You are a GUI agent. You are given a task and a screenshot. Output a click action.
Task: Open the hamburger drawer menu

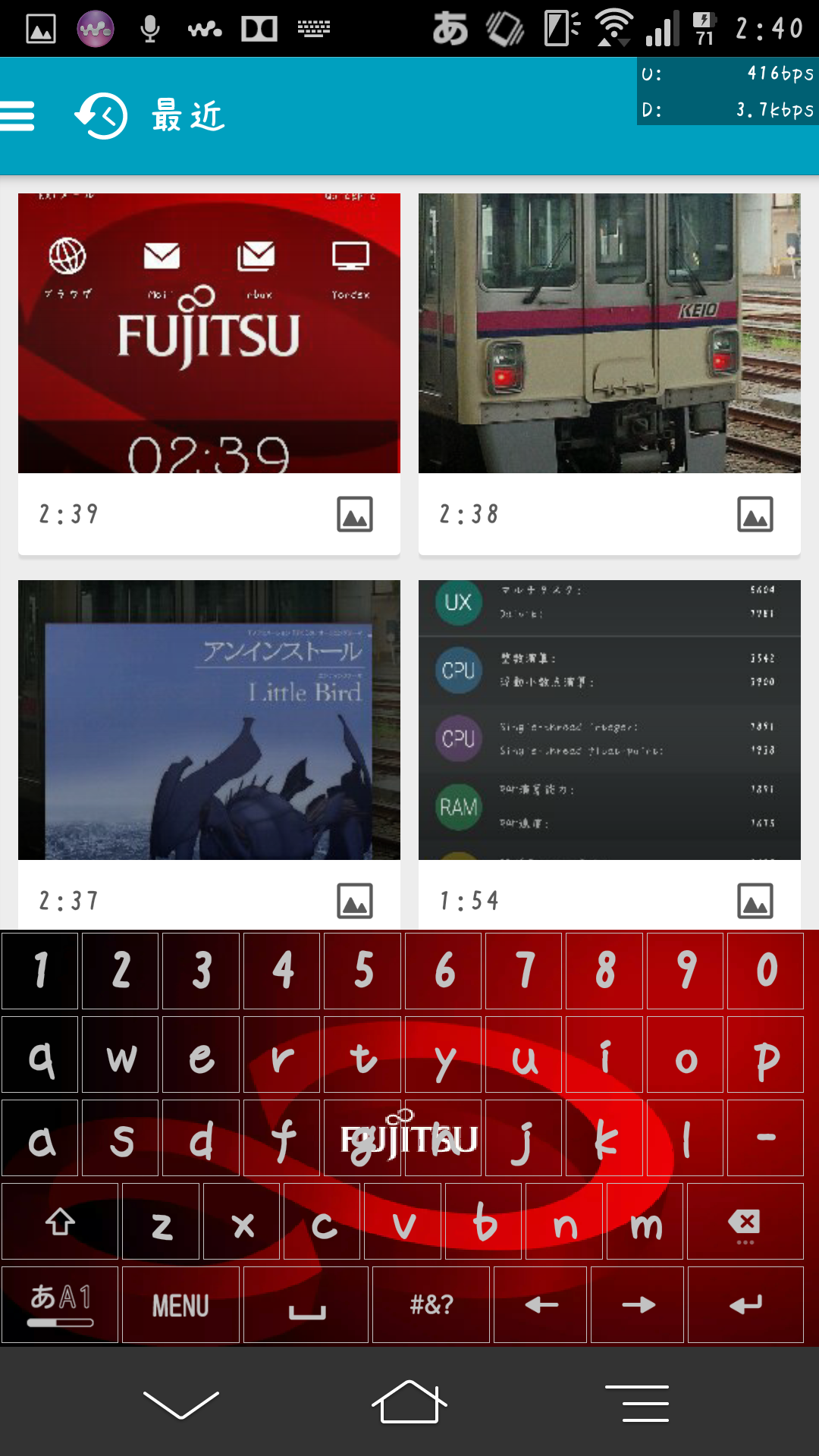18,116
